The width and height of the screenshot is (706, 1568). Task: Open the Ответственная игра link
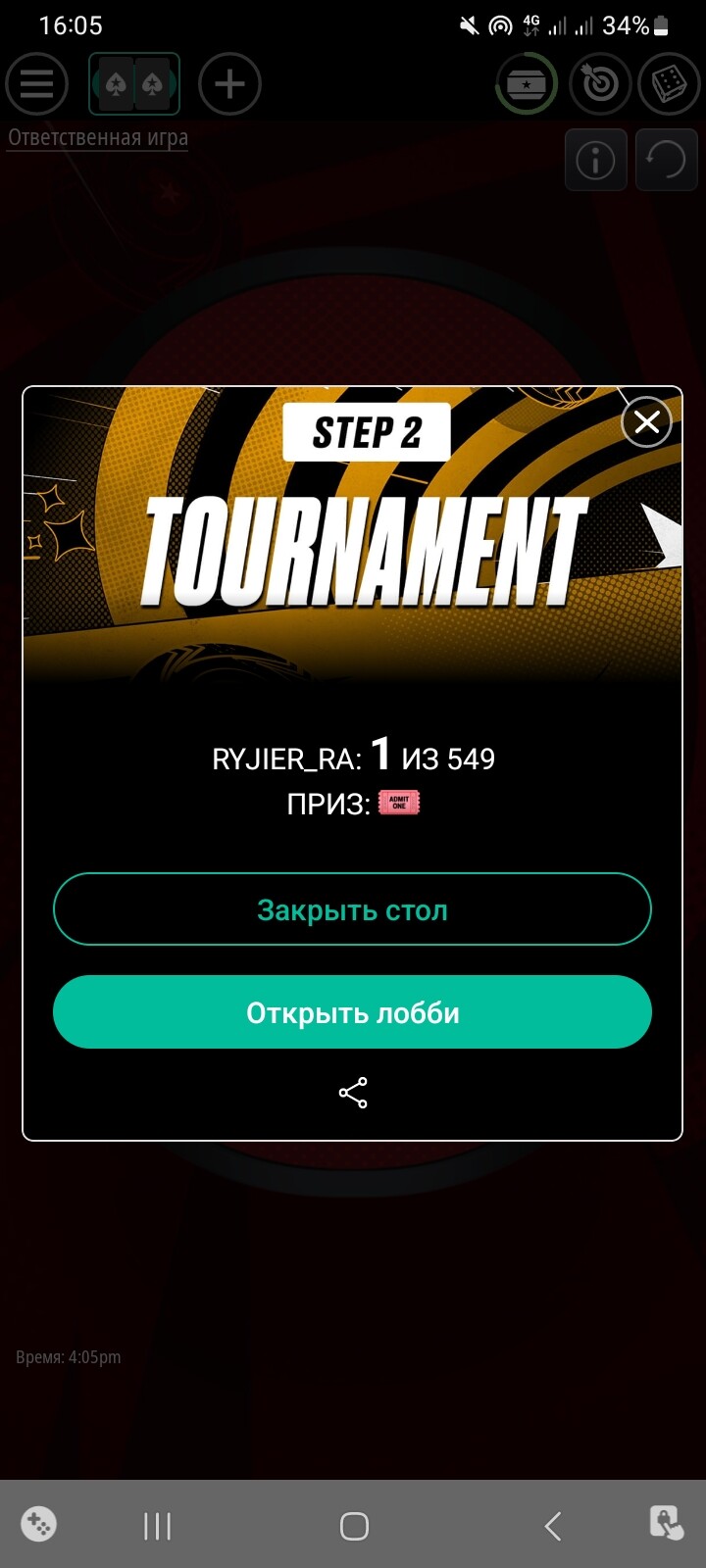click(98, 138)
